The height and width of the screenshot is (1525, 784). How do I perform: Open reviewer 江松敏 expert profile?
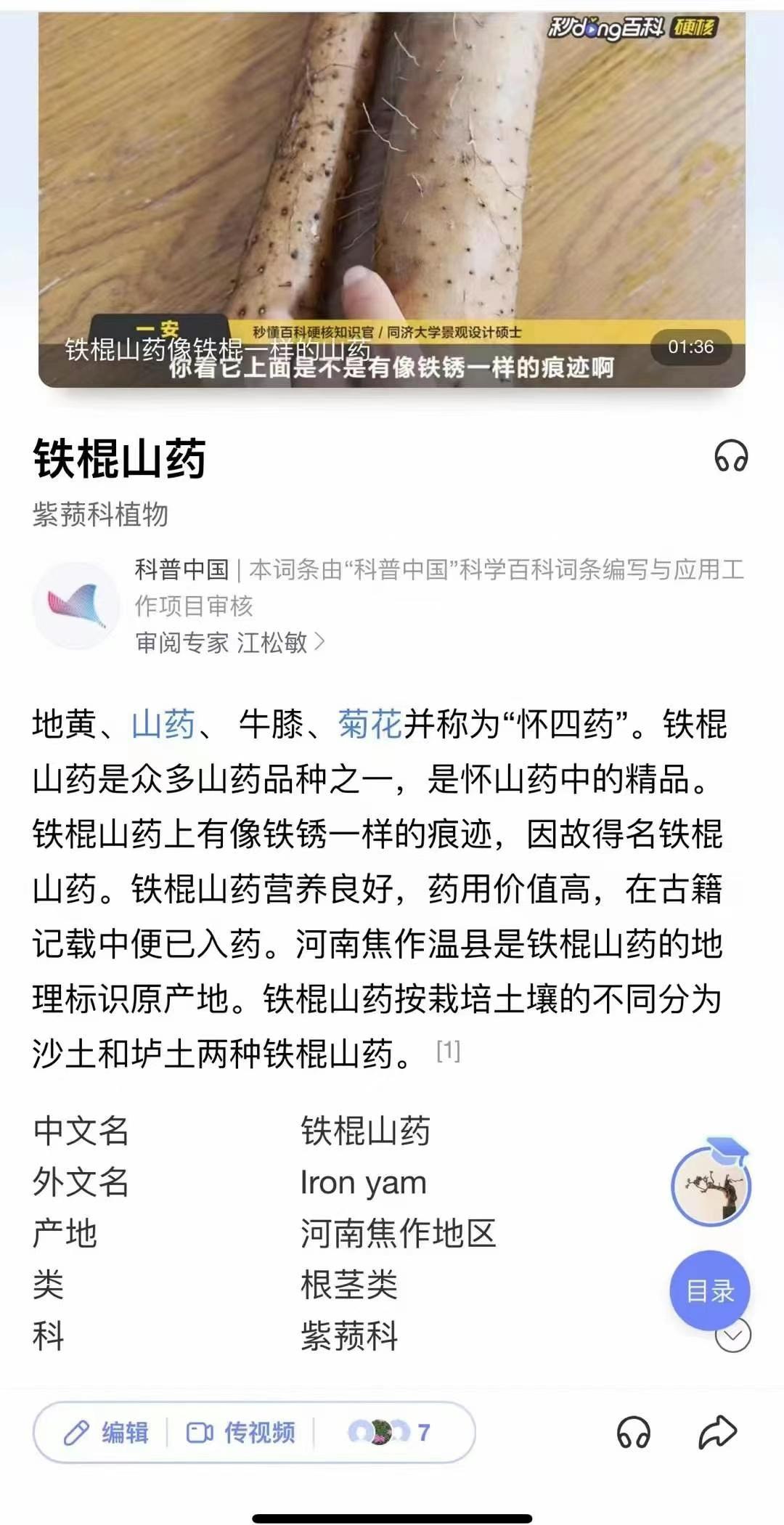click(229, 643)
